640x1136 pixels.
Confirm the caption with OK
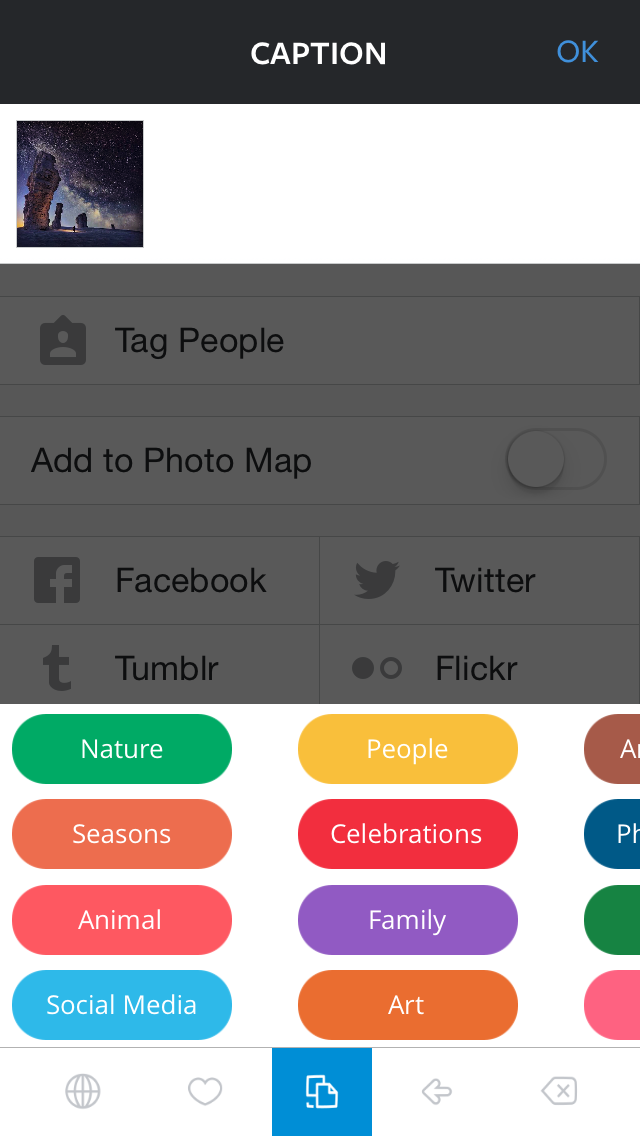[577, 52]
